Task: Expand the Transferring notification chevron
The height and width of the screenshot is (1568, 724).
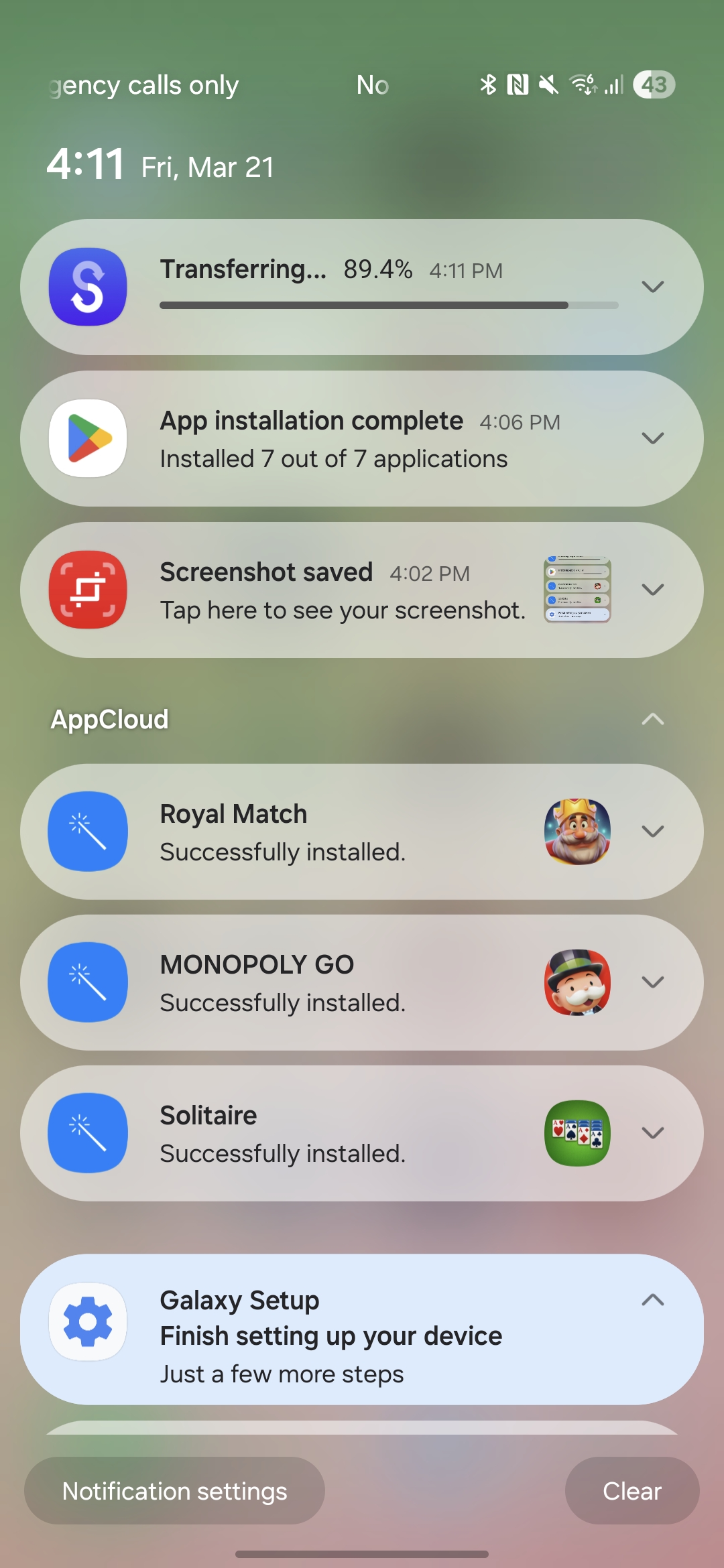Action: tap(652, 287)
